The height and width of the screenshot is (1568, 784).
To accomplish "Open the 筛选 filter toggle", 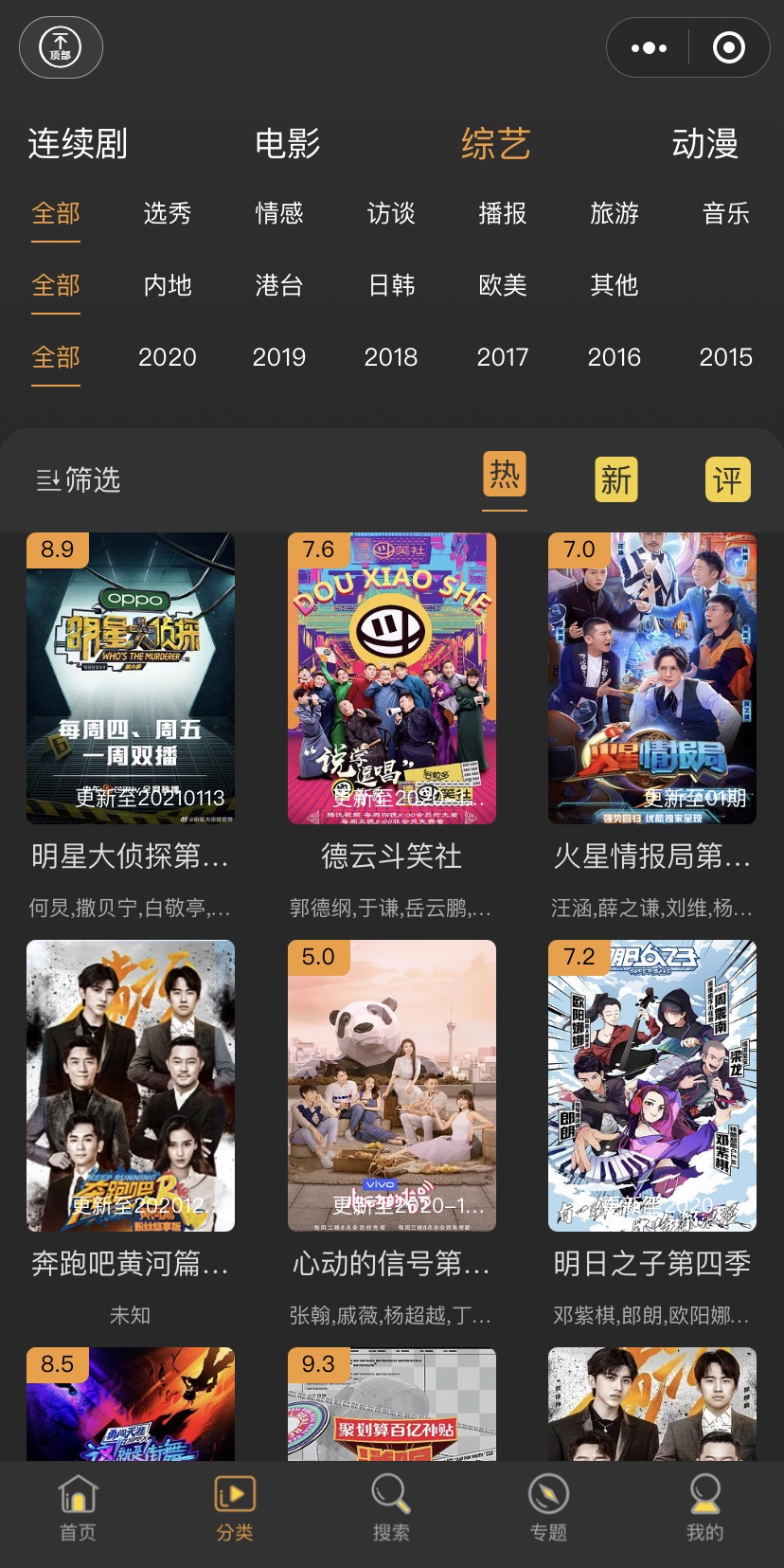I will coord(79,480).
